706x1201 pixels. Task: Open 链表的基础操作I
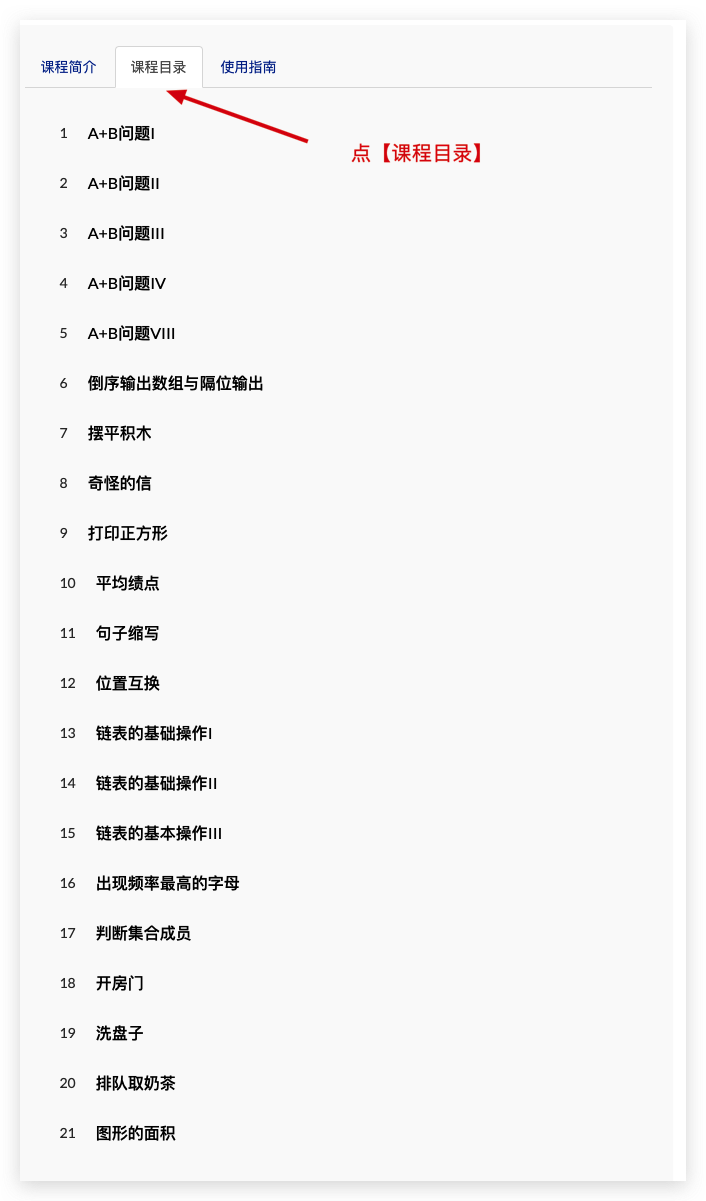pos(154,733)
